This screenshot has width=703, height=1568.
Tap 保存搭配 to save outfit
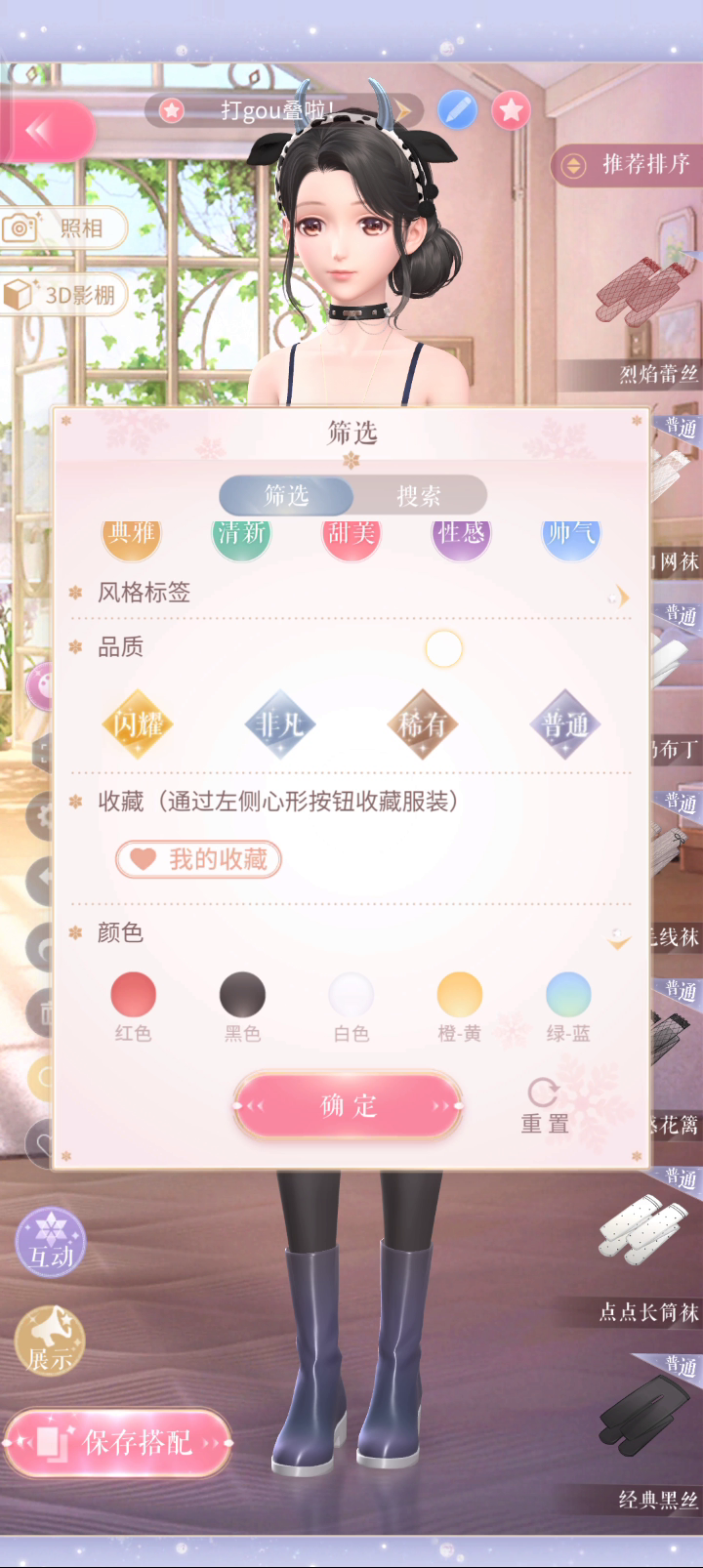pos(118,1442)
